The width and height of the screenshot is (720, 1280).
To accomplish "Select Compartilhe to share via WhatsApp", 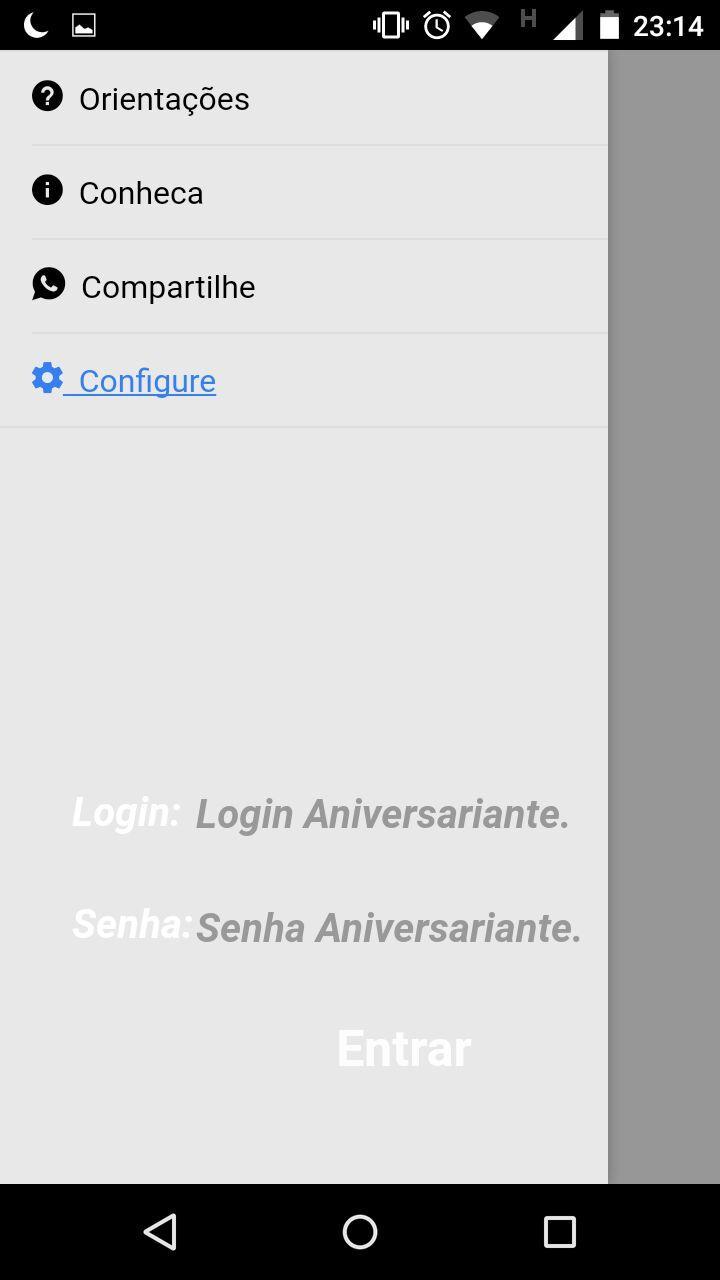I will point(167,287).
